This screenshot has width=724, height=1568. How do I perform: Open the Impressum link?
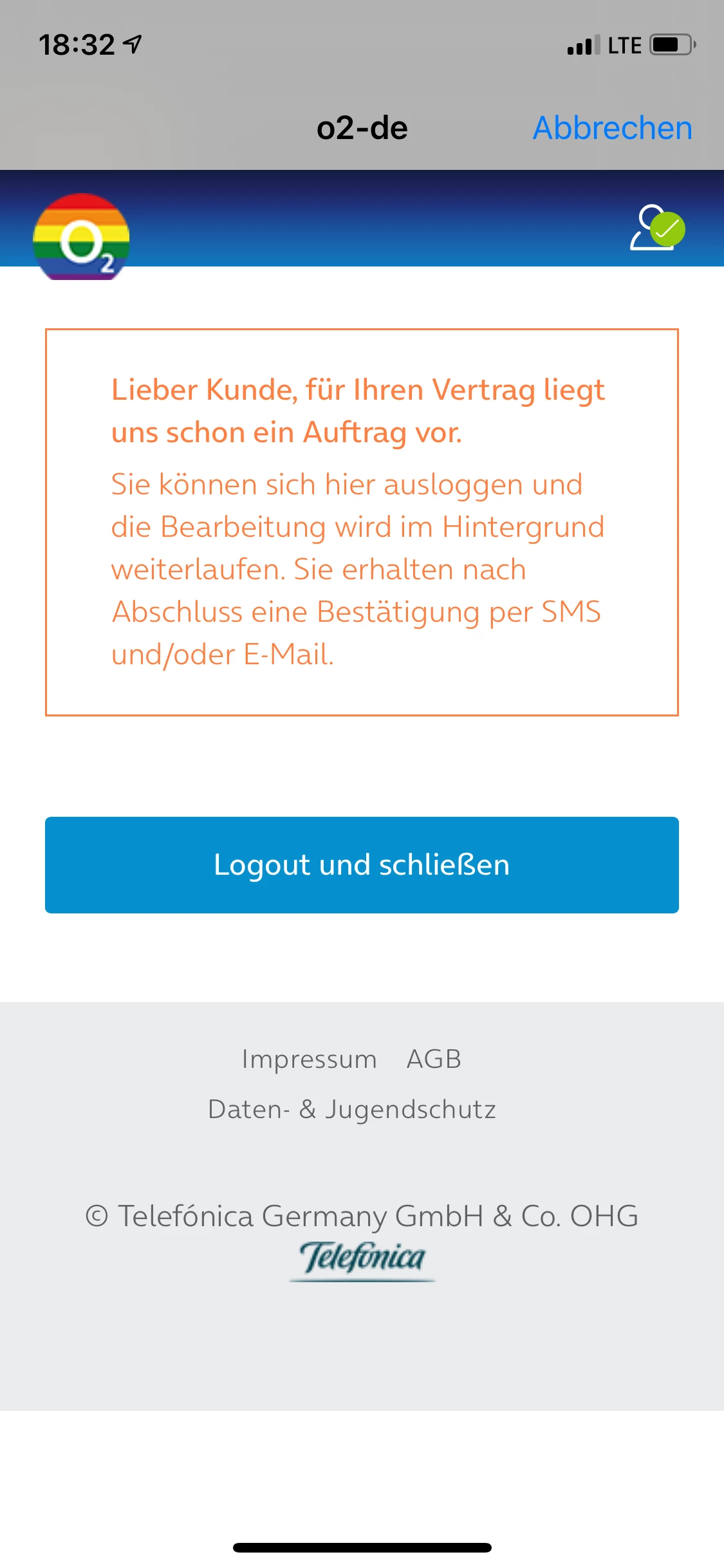pyautogui.click(x=309, y=1059)
